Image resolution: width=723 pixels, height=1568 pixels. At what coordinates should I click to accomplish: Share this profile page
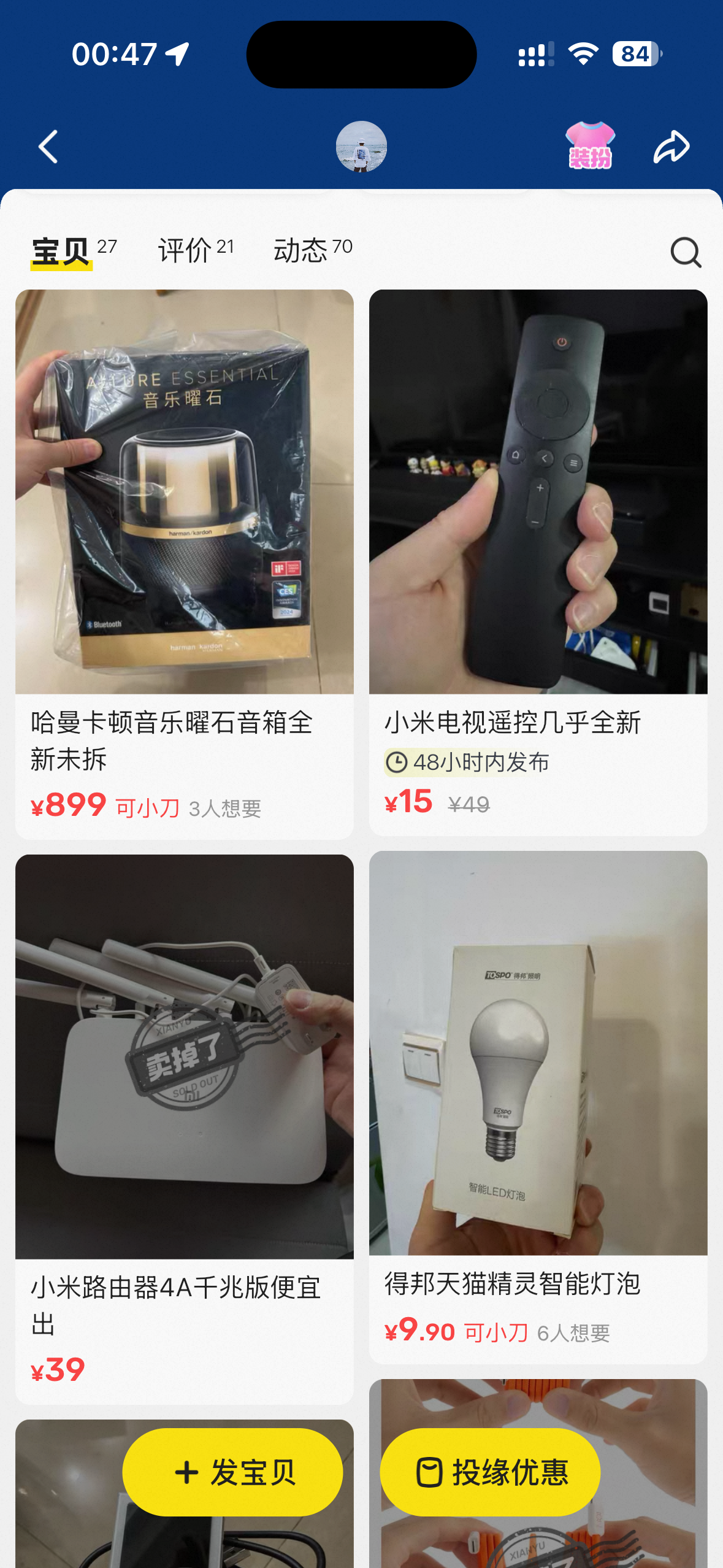(671, 147)
